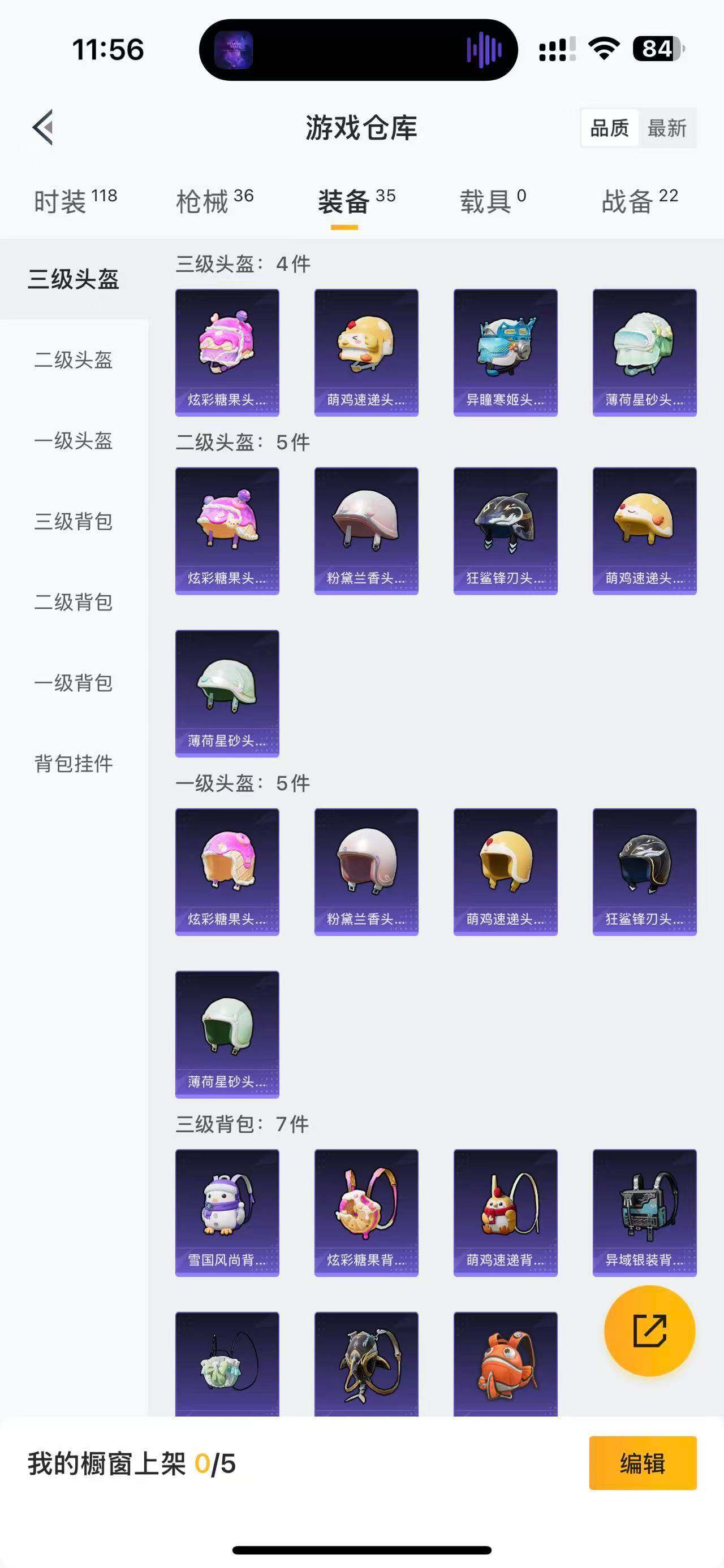Jump to 三级背包 category

click(73, 522)
